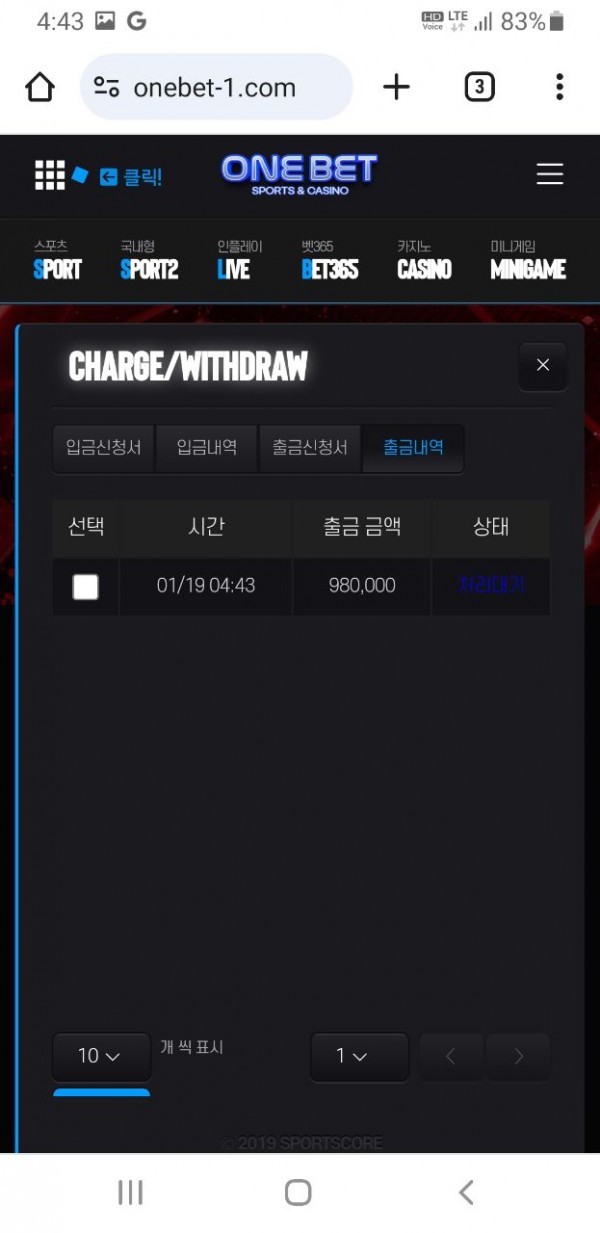Close the Charge/Withdraw dialog

(x=543, y=366)
